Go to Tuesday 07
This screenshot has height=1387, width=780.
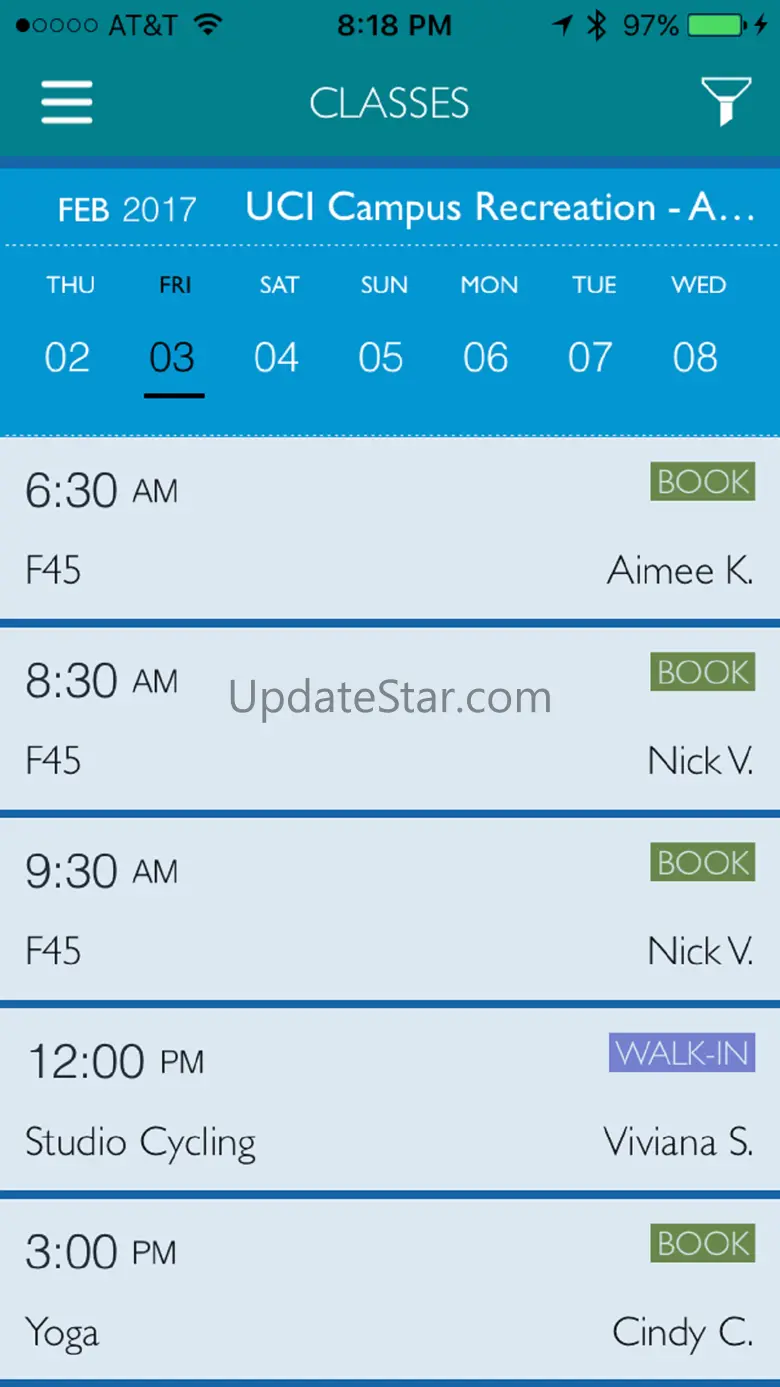pyautogui.click(x=592, y=330)
